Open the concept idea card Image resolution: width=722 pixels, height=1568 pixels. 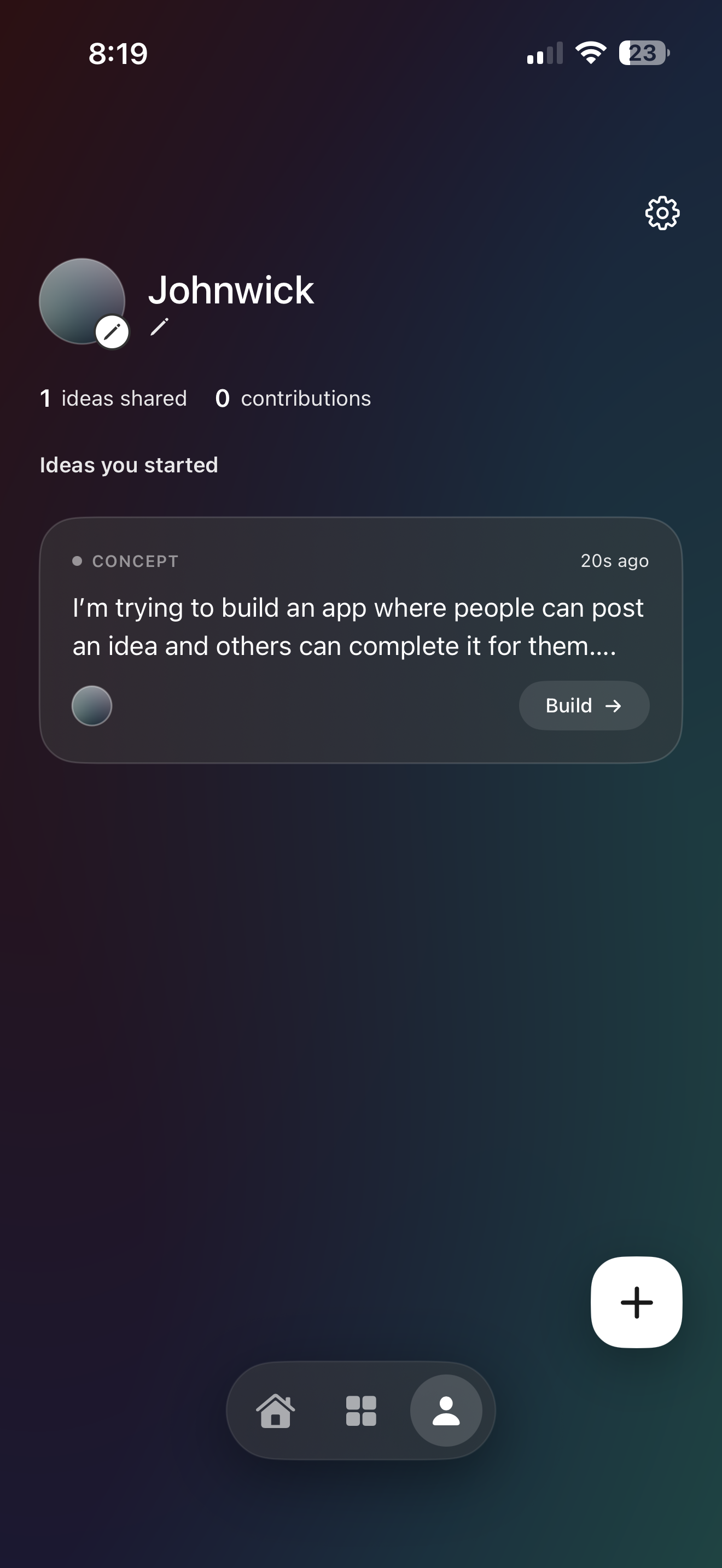click(x=359, y=627)
